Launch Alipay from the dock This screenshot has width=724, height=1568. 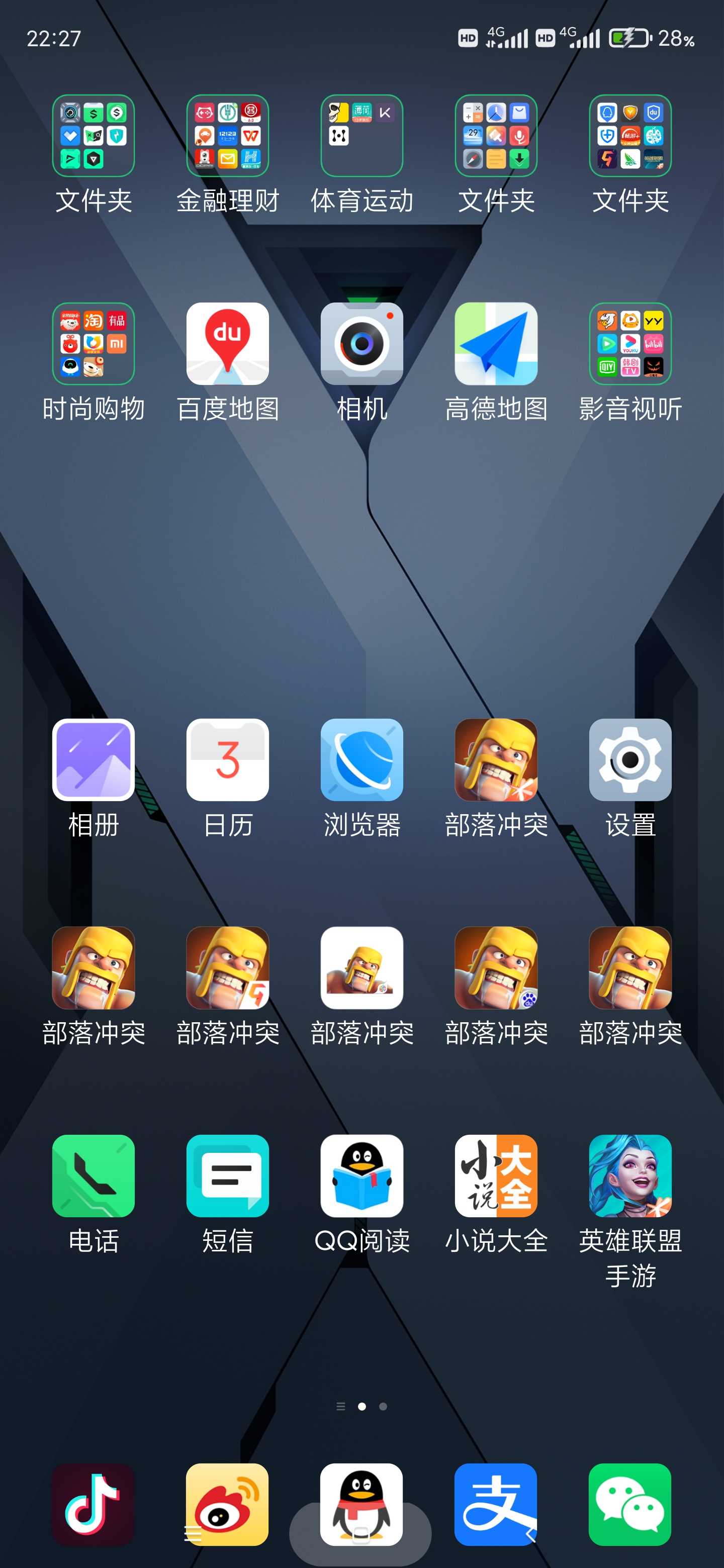tap(496, 1504)
